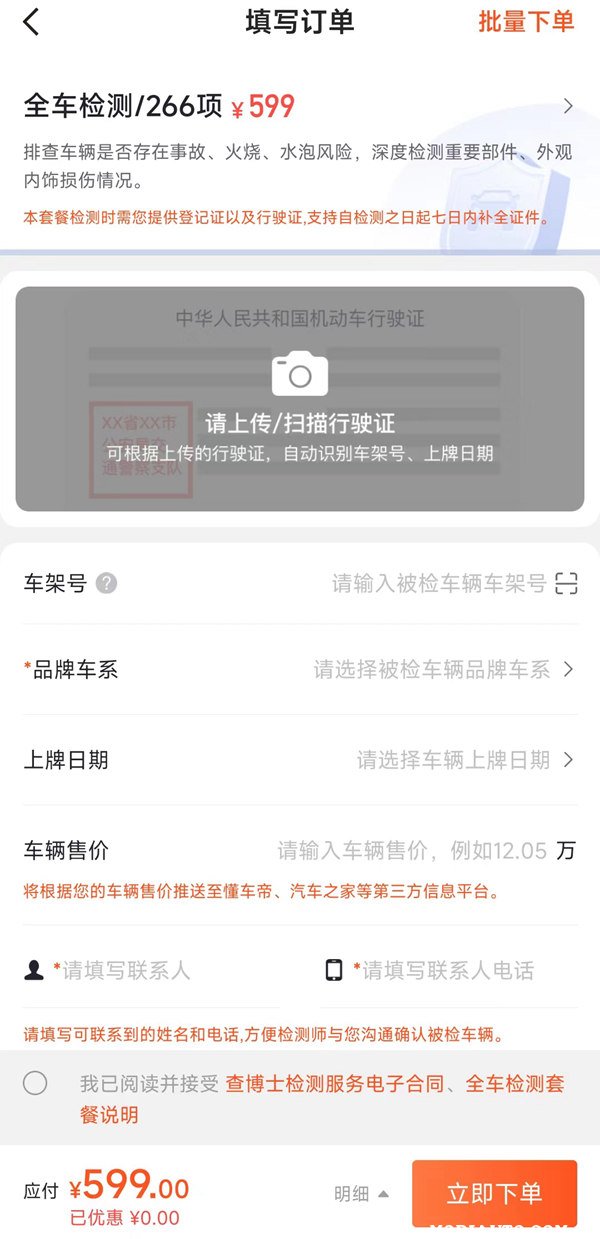This screenshot has width=600, height=1239.
Task: Submit the order with 立即下单
Action: click(494, 1193)
